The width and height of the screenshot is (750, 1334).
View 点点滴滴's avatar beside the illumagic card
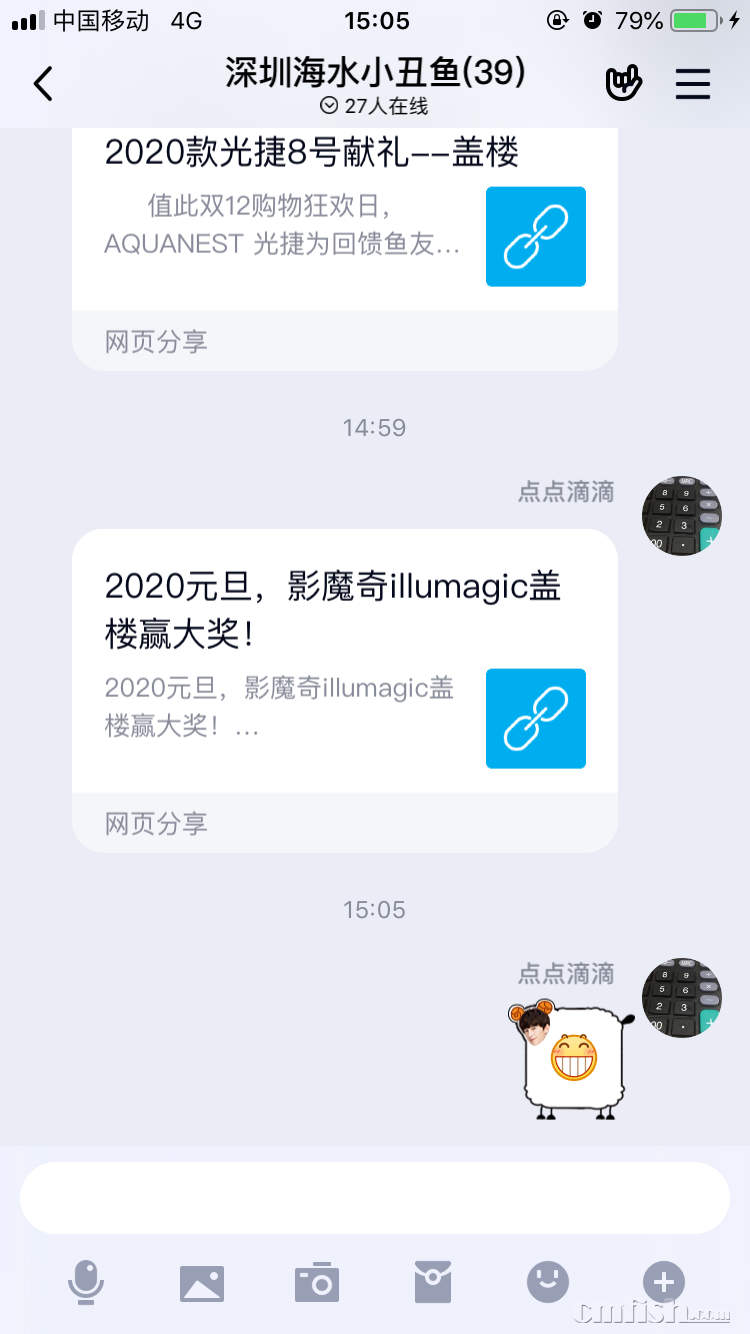tap(681, 516)
